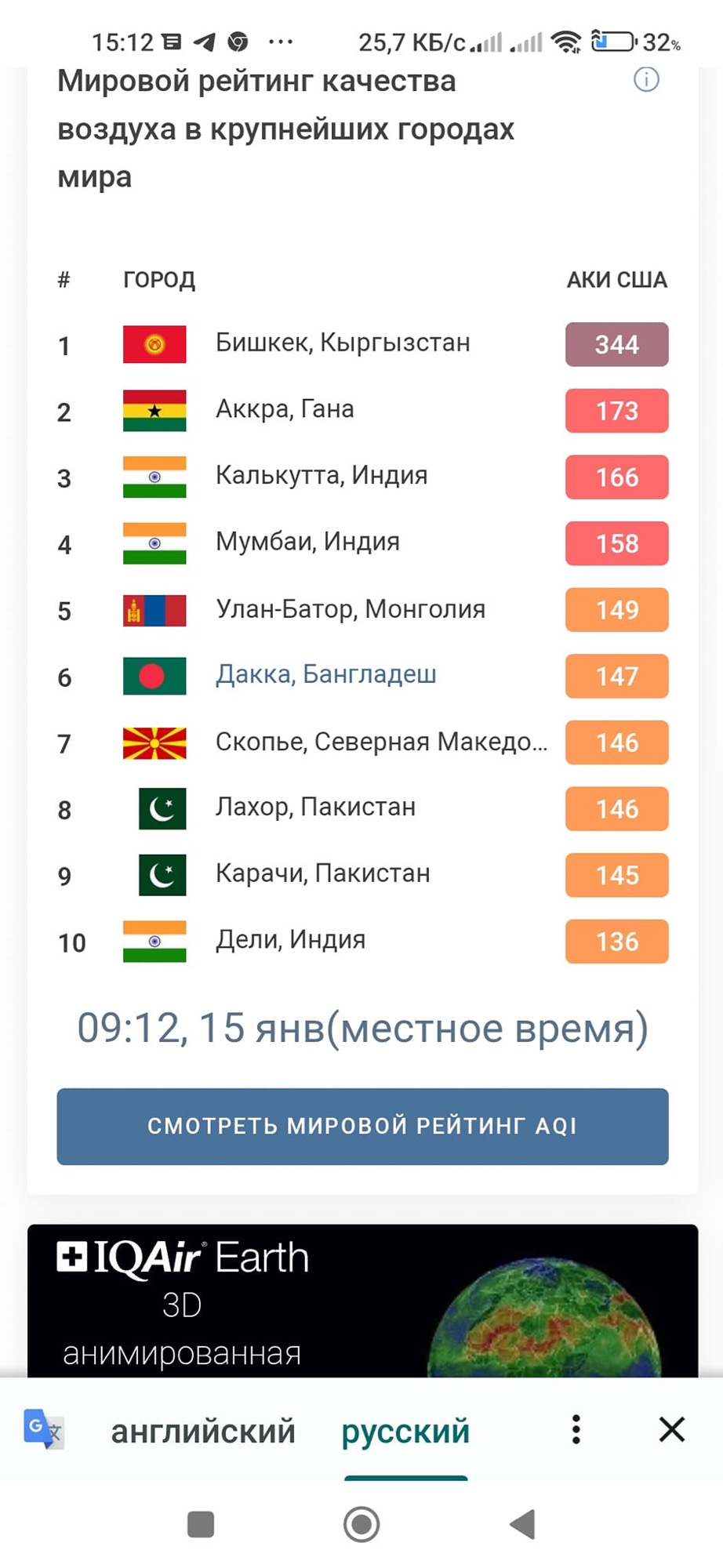Open Аккра, Гана air quality

pyautogui.click(x=285, y=409)
